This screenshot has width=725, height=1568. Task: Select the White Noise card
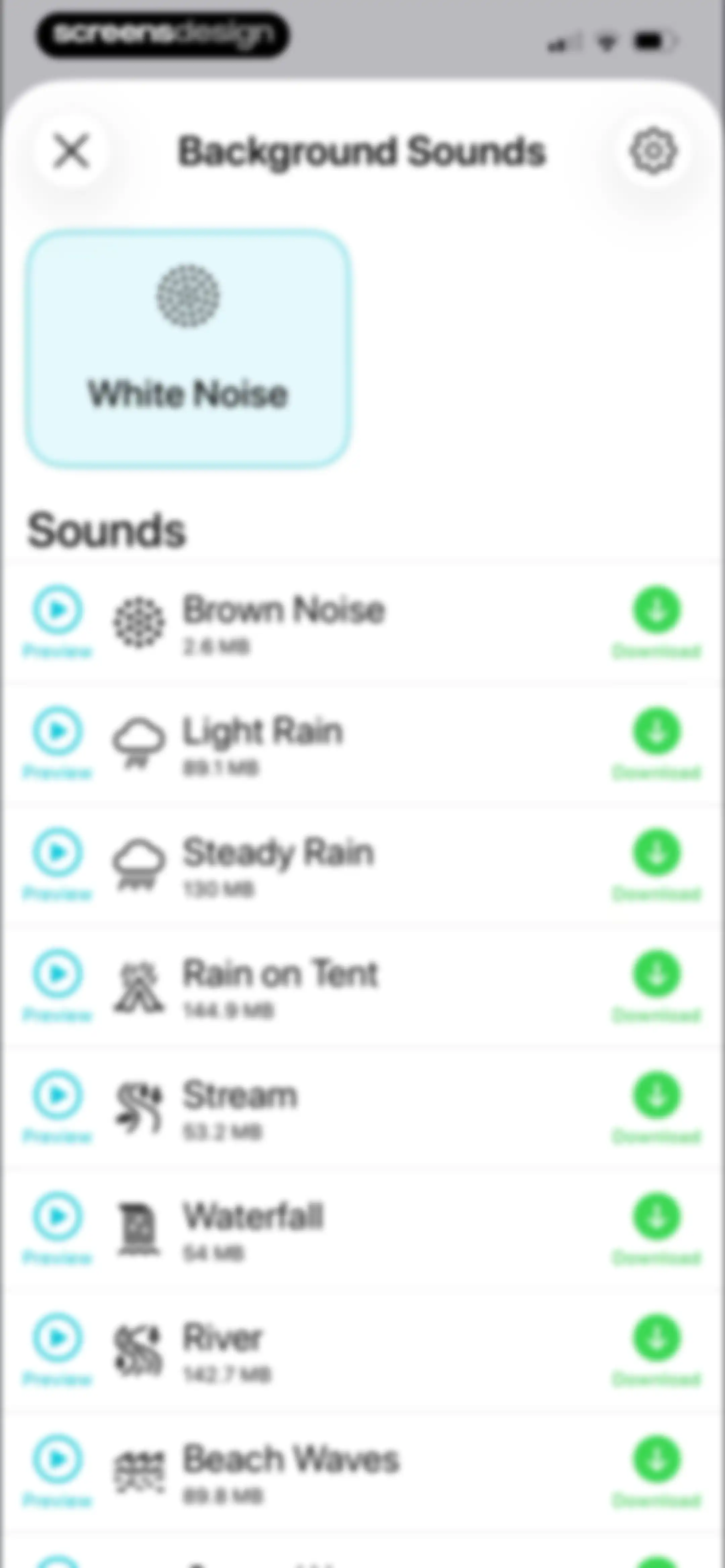tap(188, 349)
